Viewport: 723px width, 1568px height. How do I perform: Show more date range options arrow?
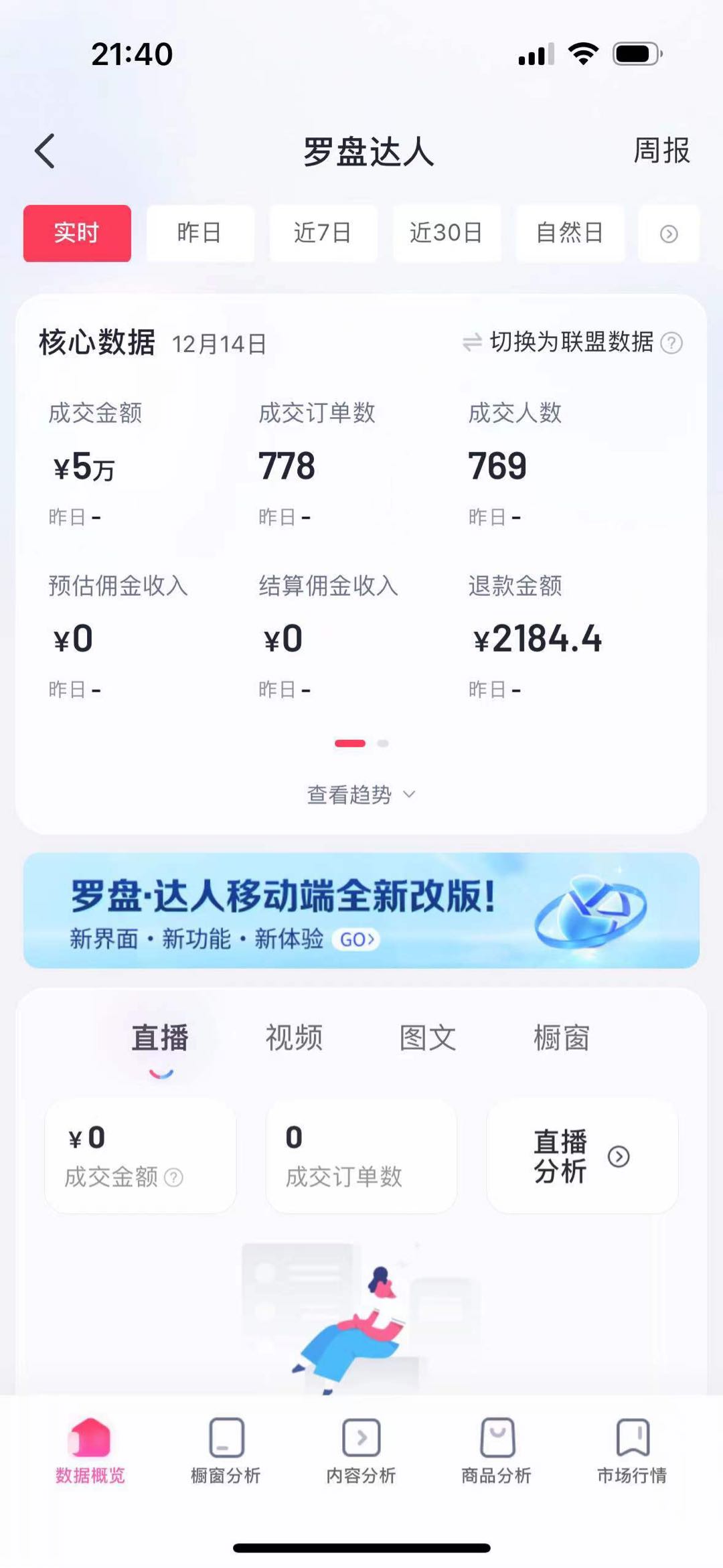[668, 234]
